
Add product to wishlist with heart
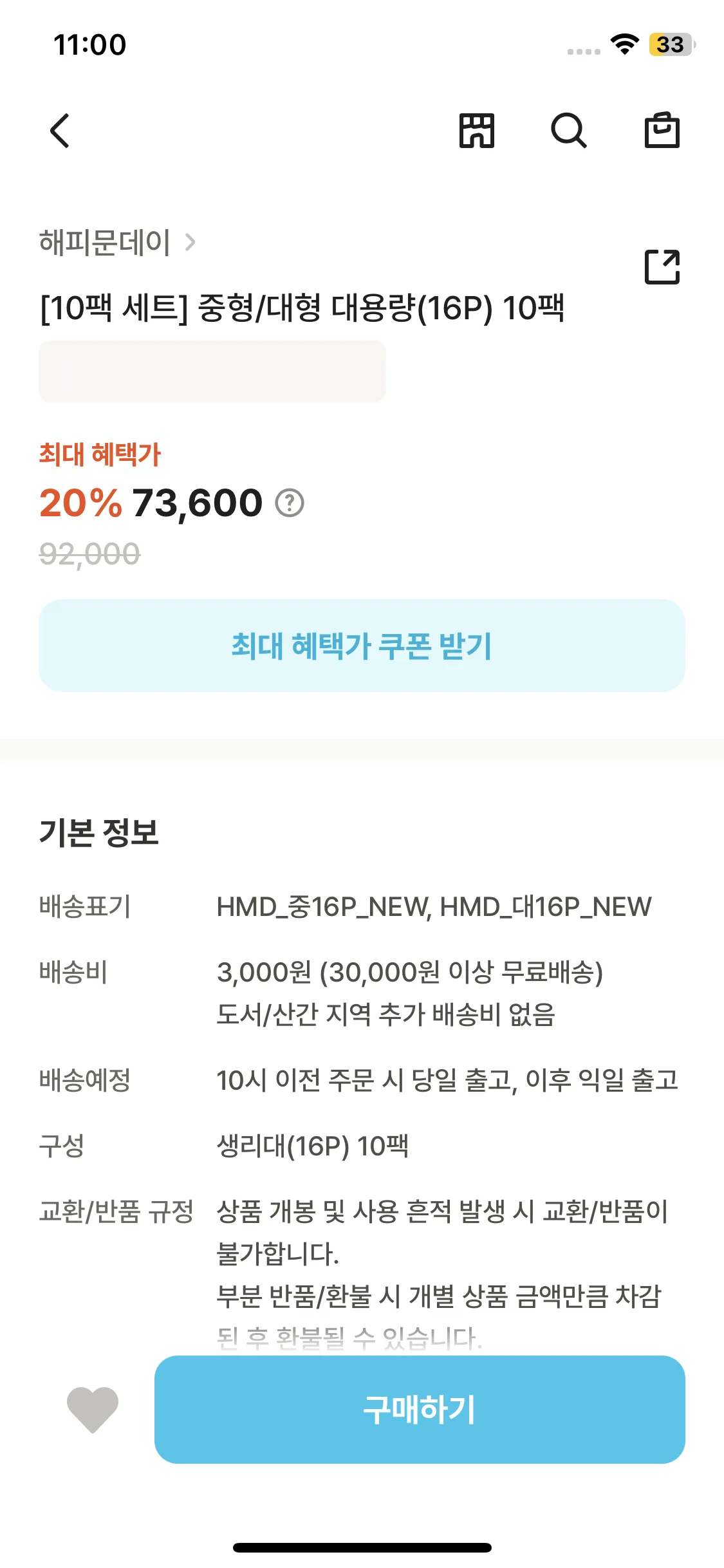tap(93, 1410)
